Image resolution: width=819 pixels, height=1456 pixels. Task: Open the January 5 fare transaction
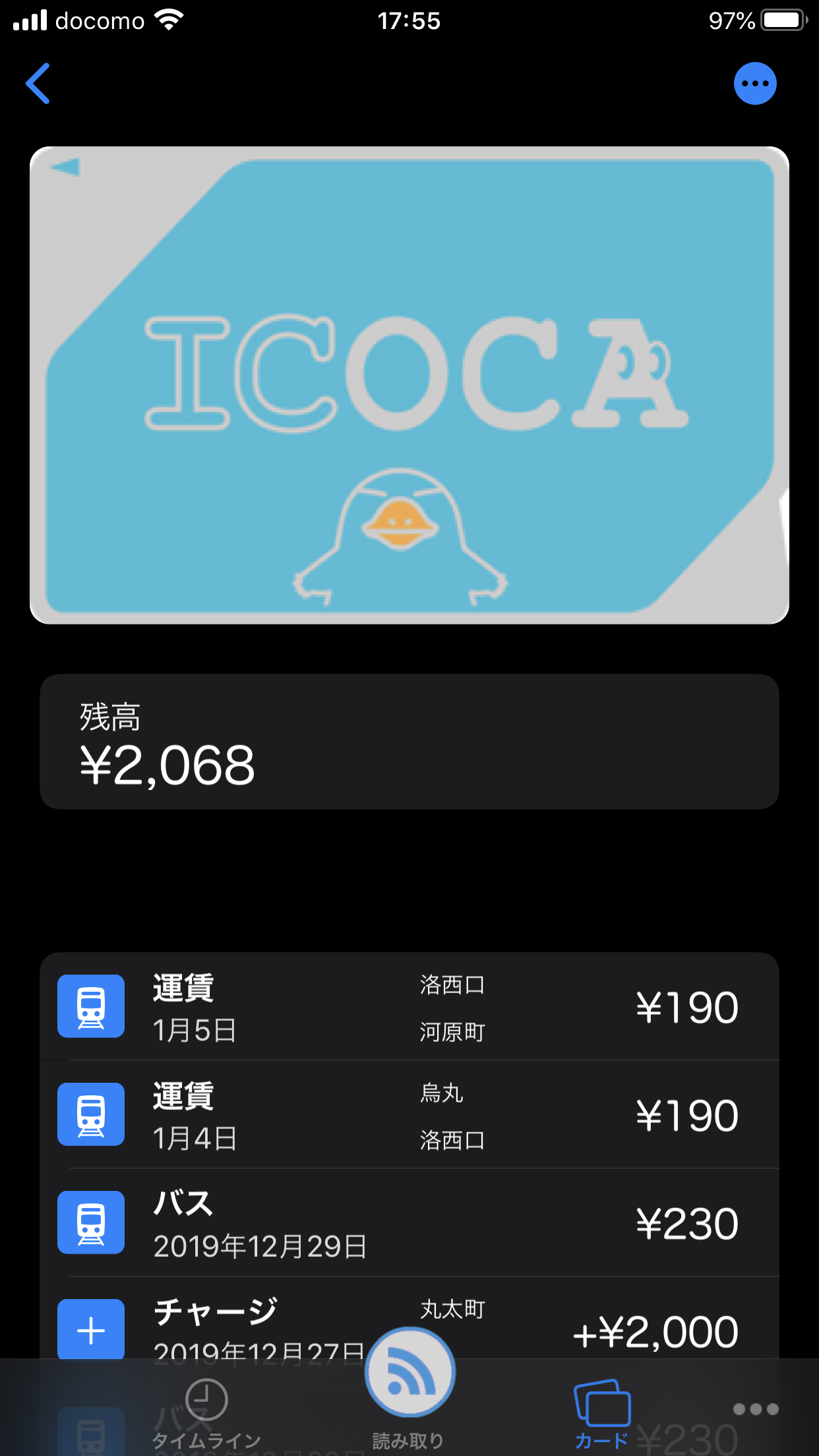tap(409, 1007)
